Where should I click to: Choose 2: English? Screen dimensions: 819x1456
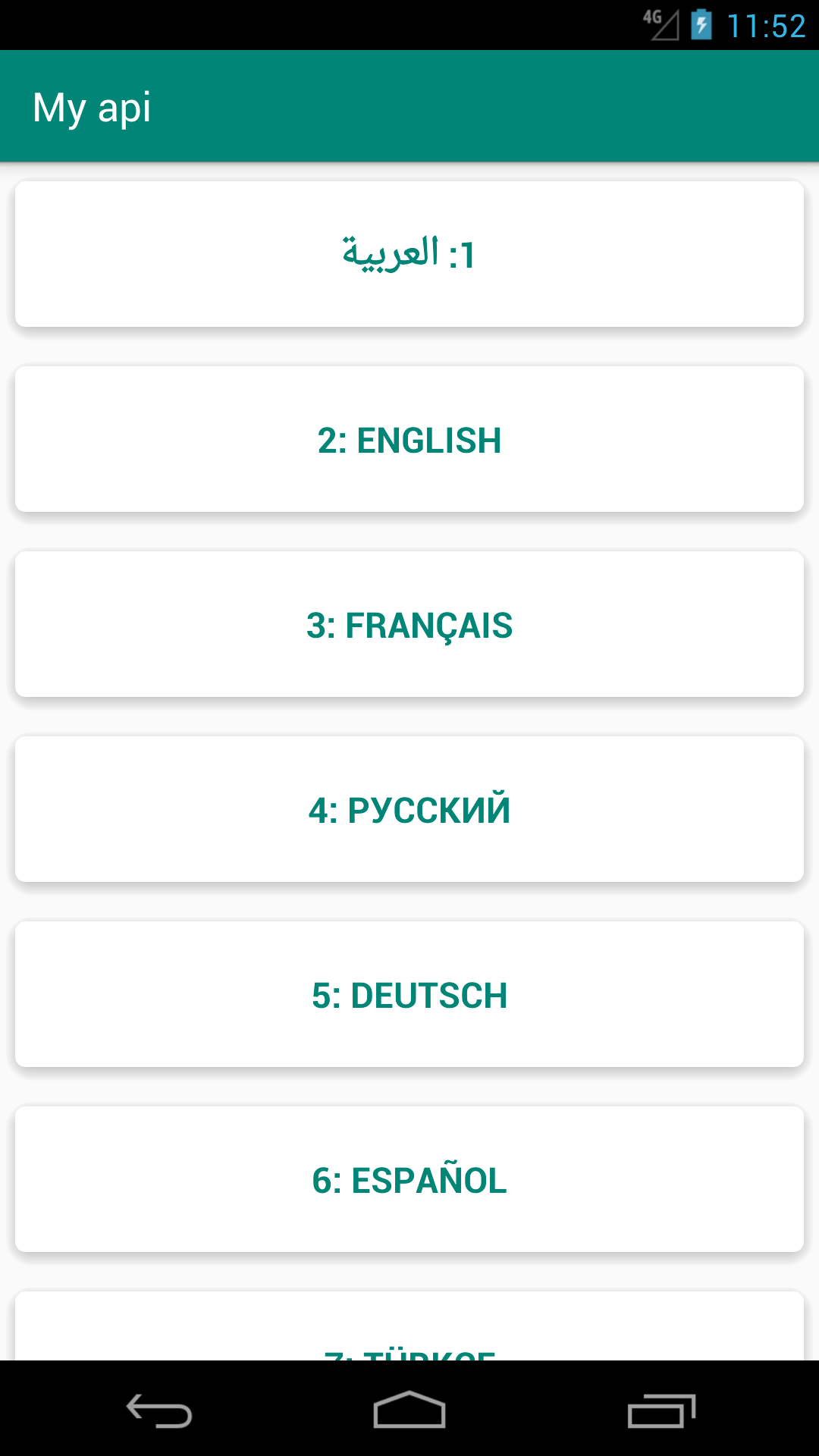point(409,440)
